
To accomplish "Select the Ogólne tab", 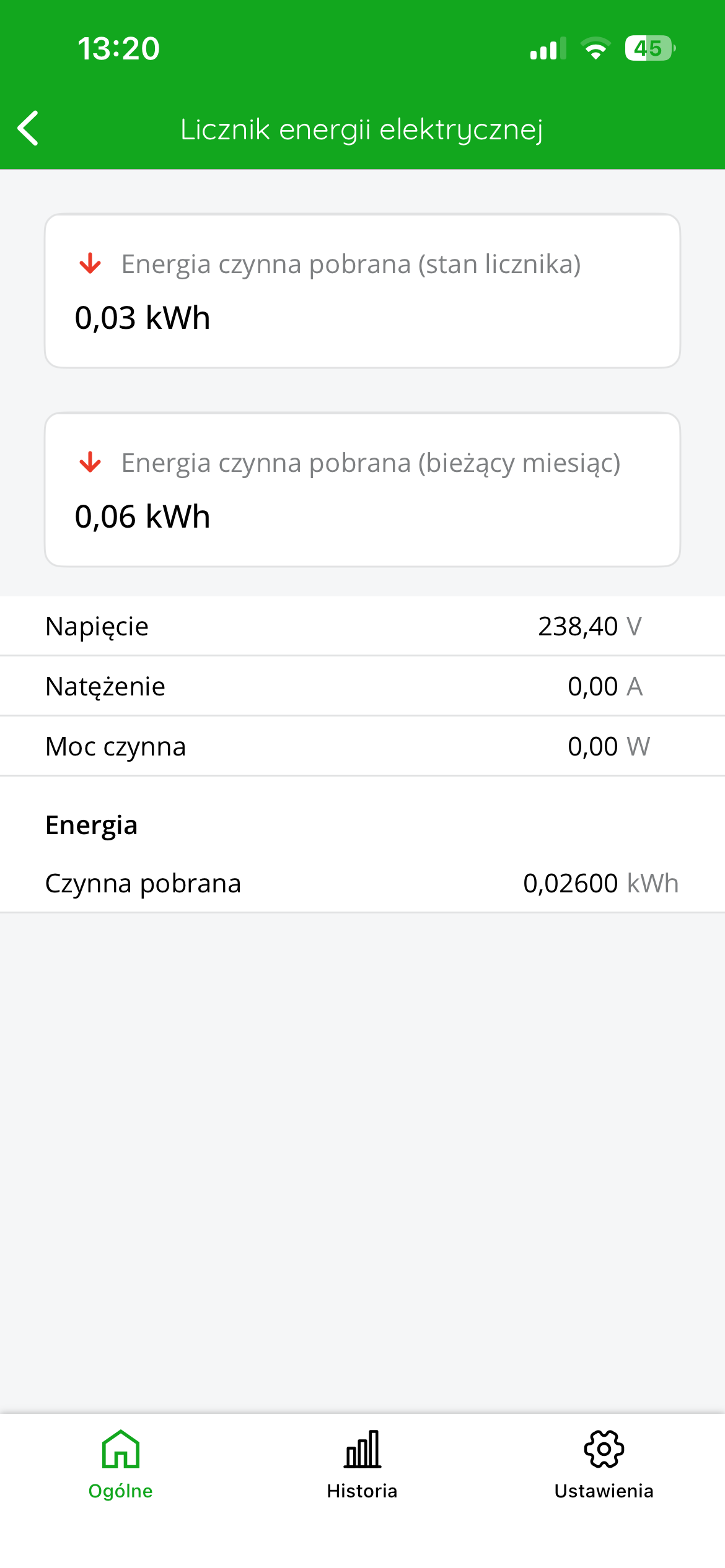I will tap(121, 1465).
